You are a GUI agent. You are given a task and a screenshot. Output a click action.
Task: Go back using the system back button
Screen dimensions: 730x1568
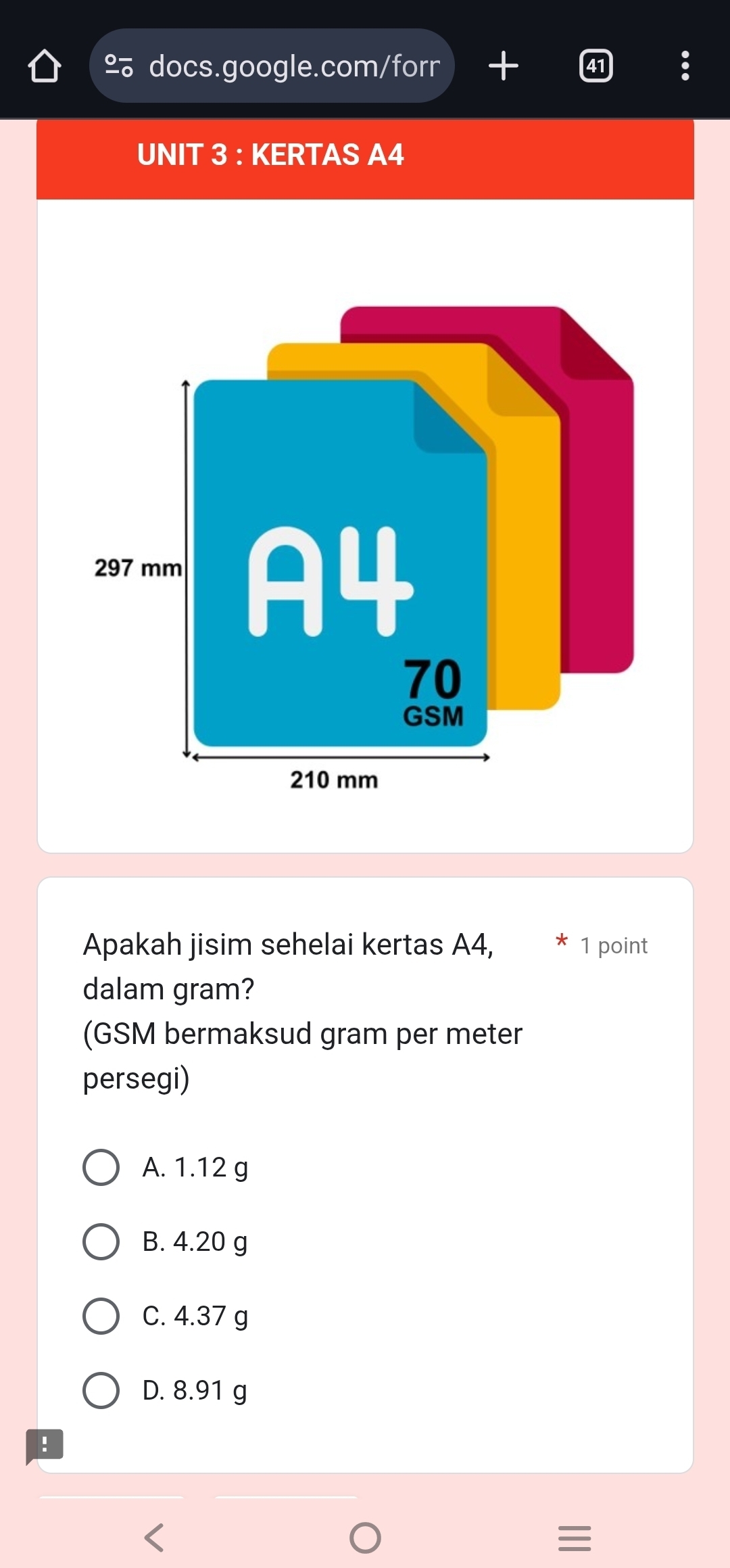click(x=155, y=1537)
